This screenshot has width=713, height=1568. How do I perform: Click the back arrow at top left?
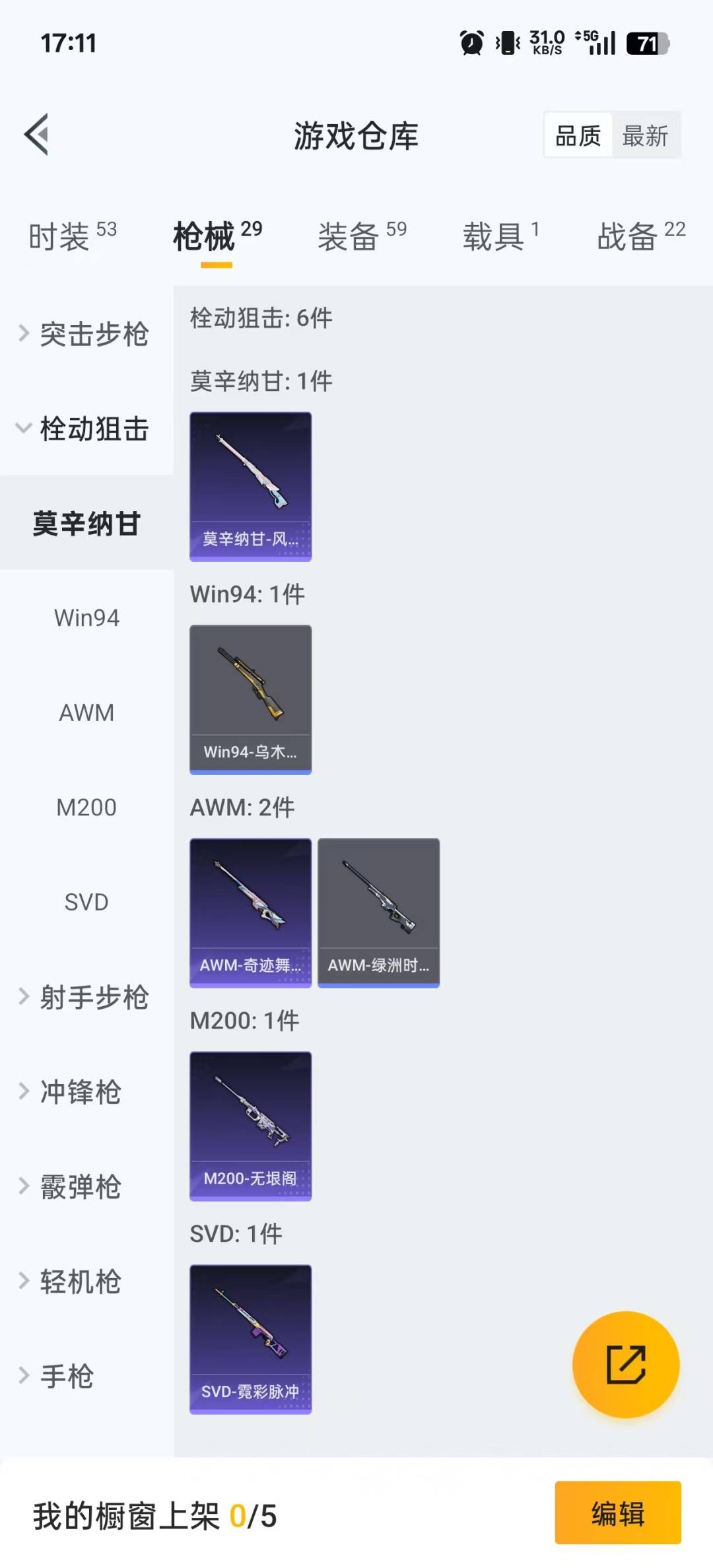(36, 134)
